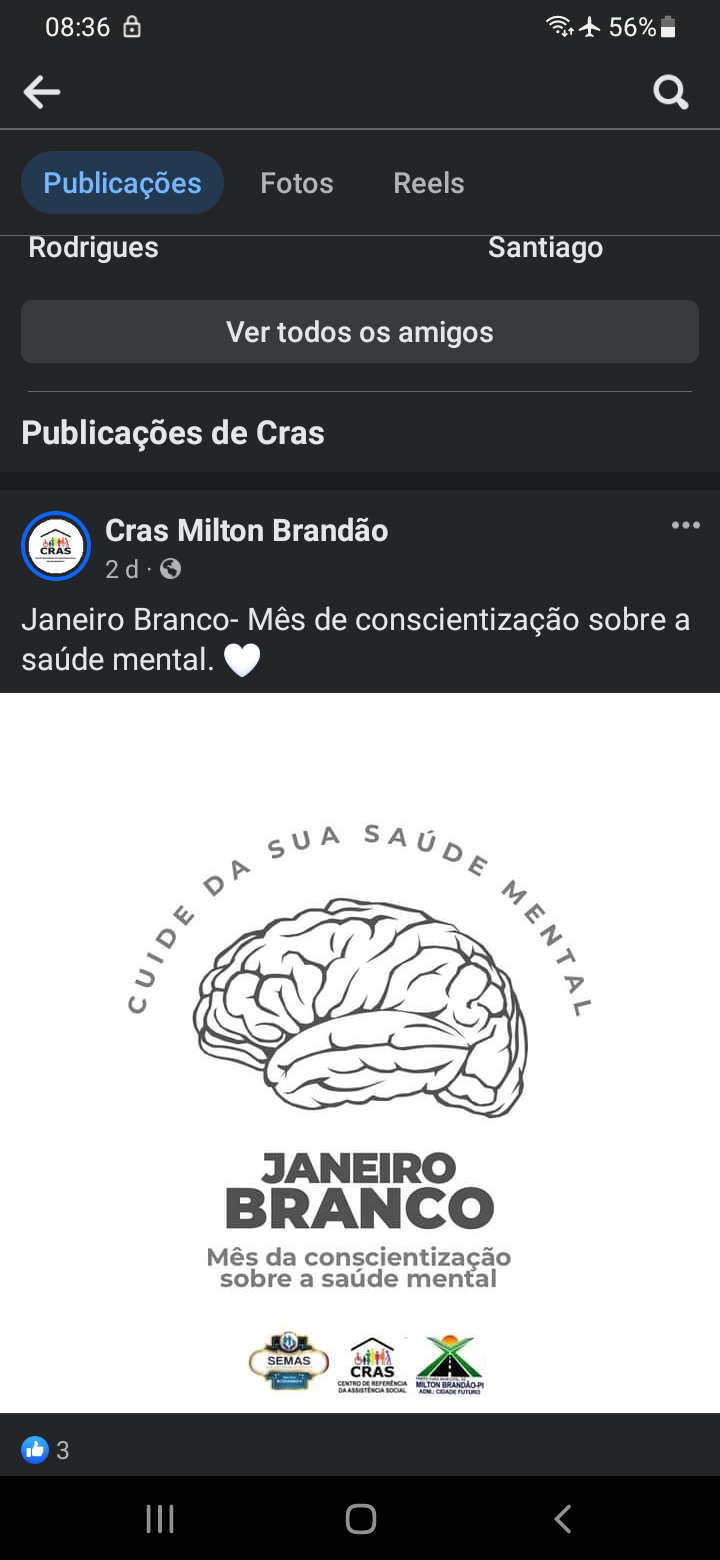The image size is (720, 1560).
Task: Open recent apps from navigation bar
Action: 160,1519
